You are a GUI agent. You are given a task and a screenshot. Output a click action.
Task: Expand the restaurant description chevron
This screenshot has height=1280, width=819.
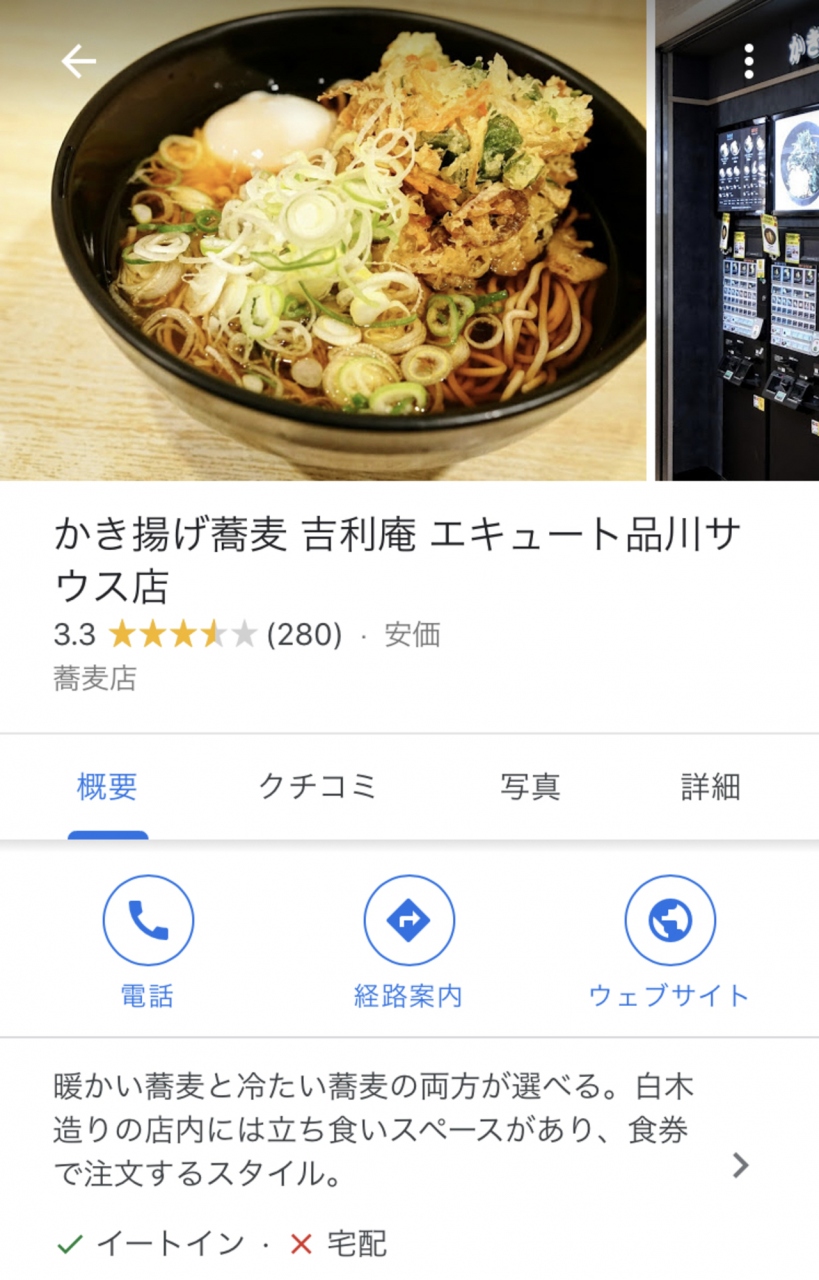coord(740,1165)
